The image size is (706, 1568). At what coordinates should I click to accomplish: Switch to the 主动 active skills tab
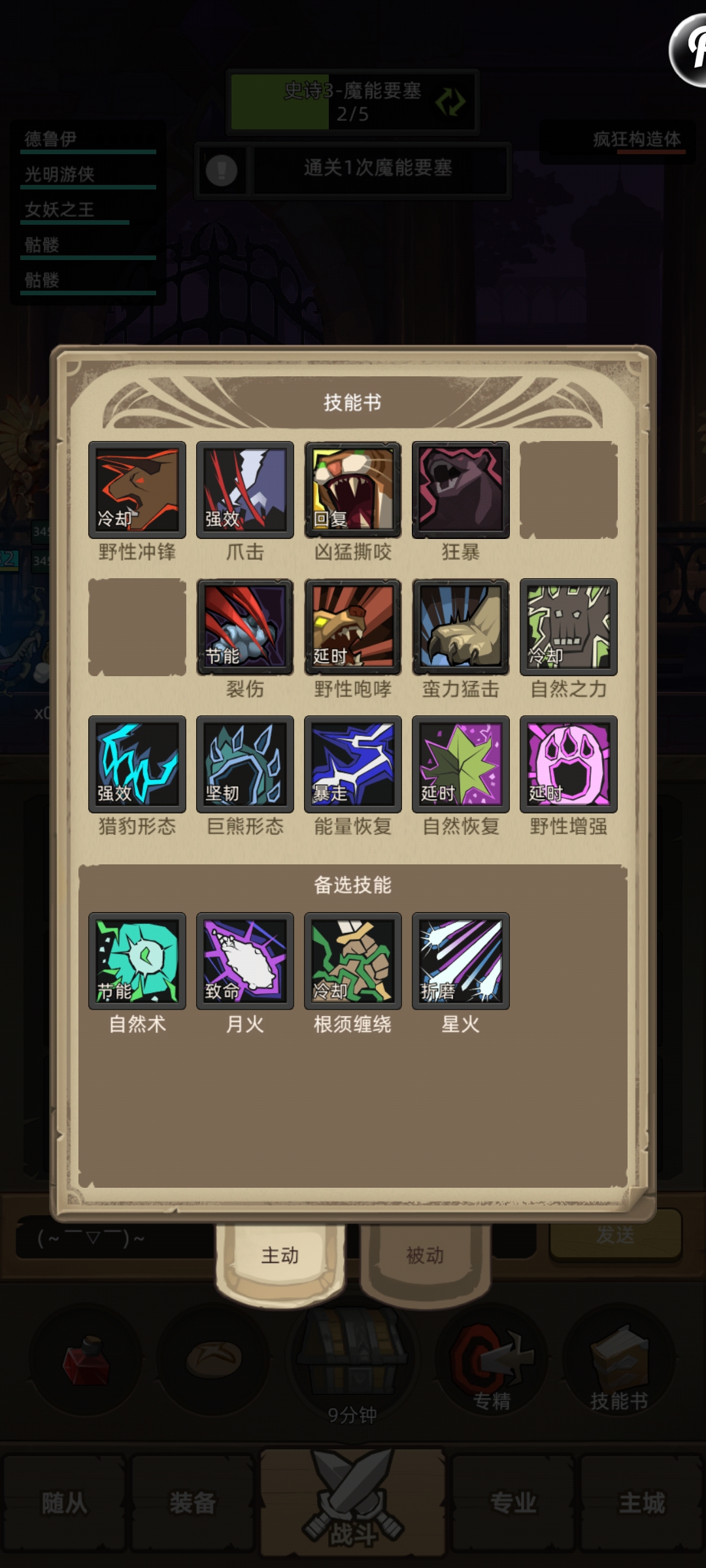click(280, 1255)
